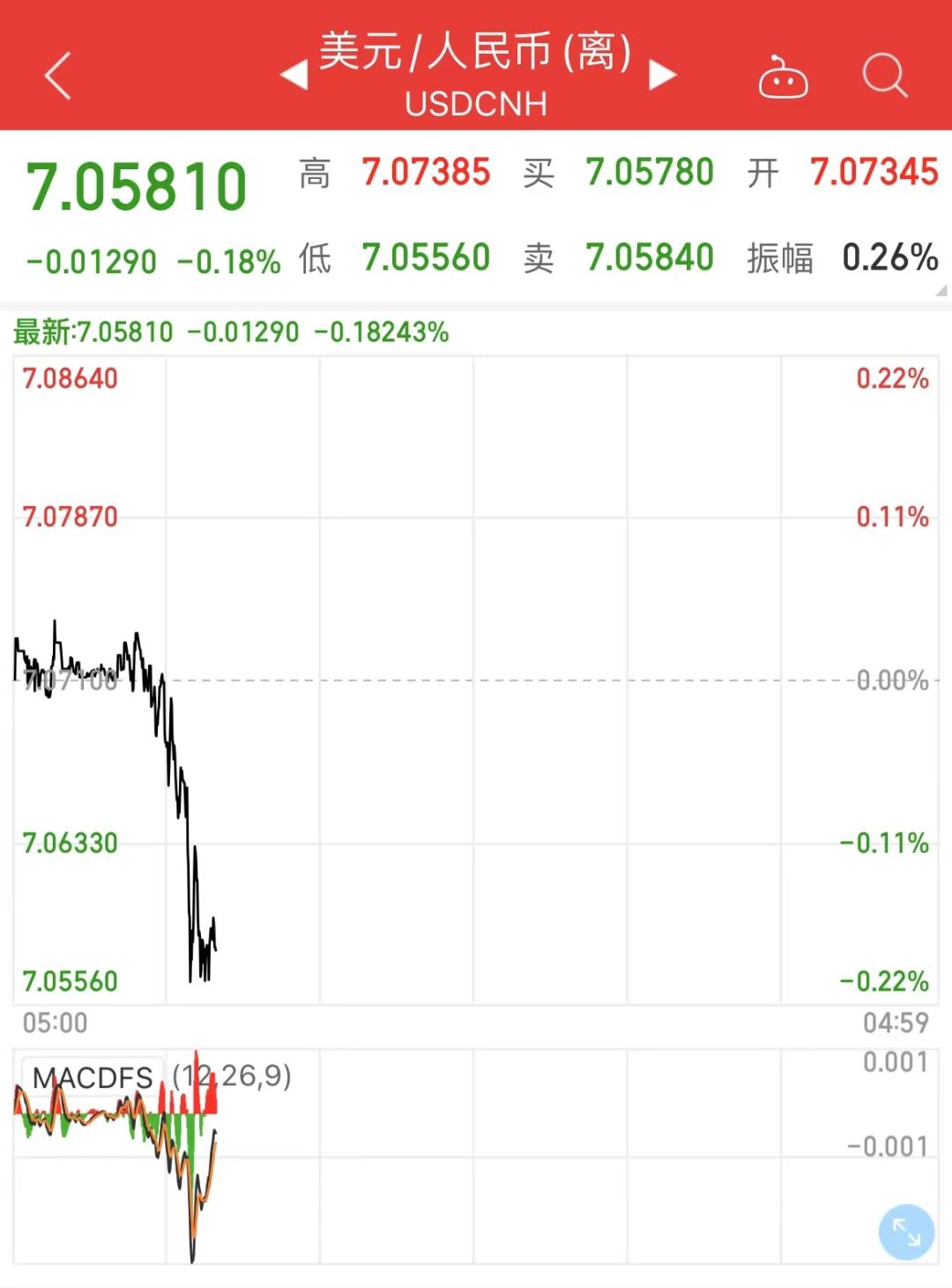
Task: Switch to the next currency pair
Action: (x=662, y=75)
